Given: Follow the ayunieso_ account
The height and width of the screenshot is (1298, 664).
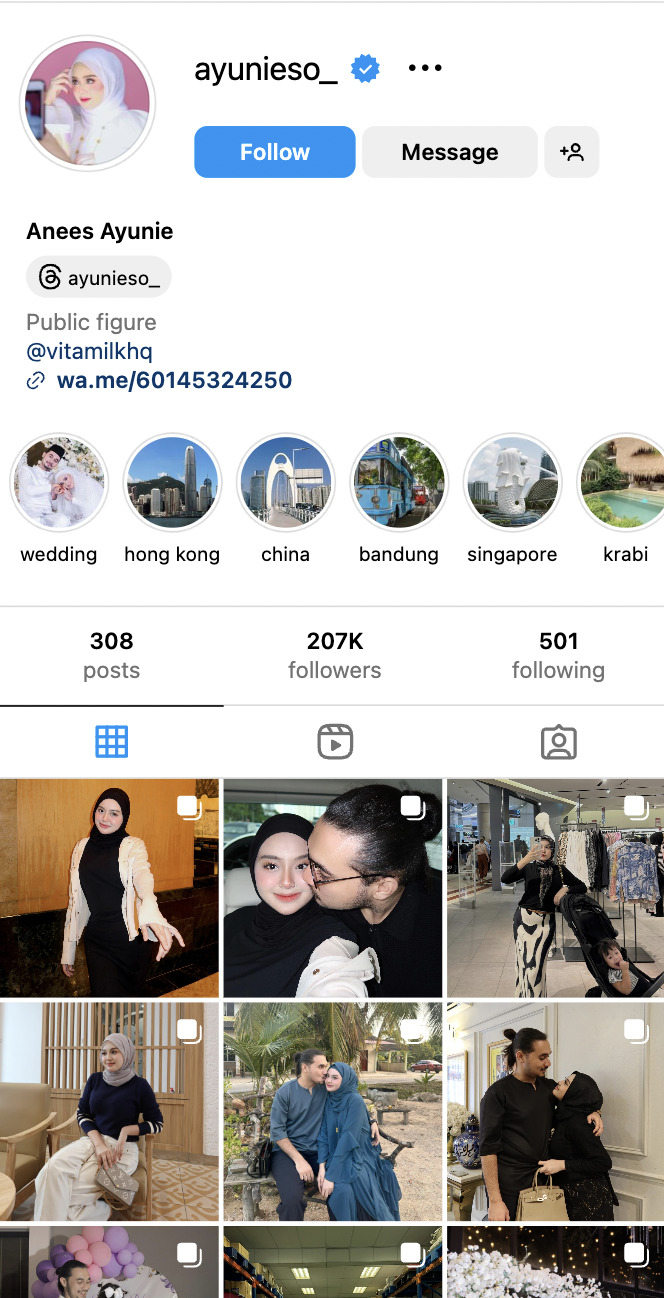Looking at the screenshot, I should pos(275,152).
